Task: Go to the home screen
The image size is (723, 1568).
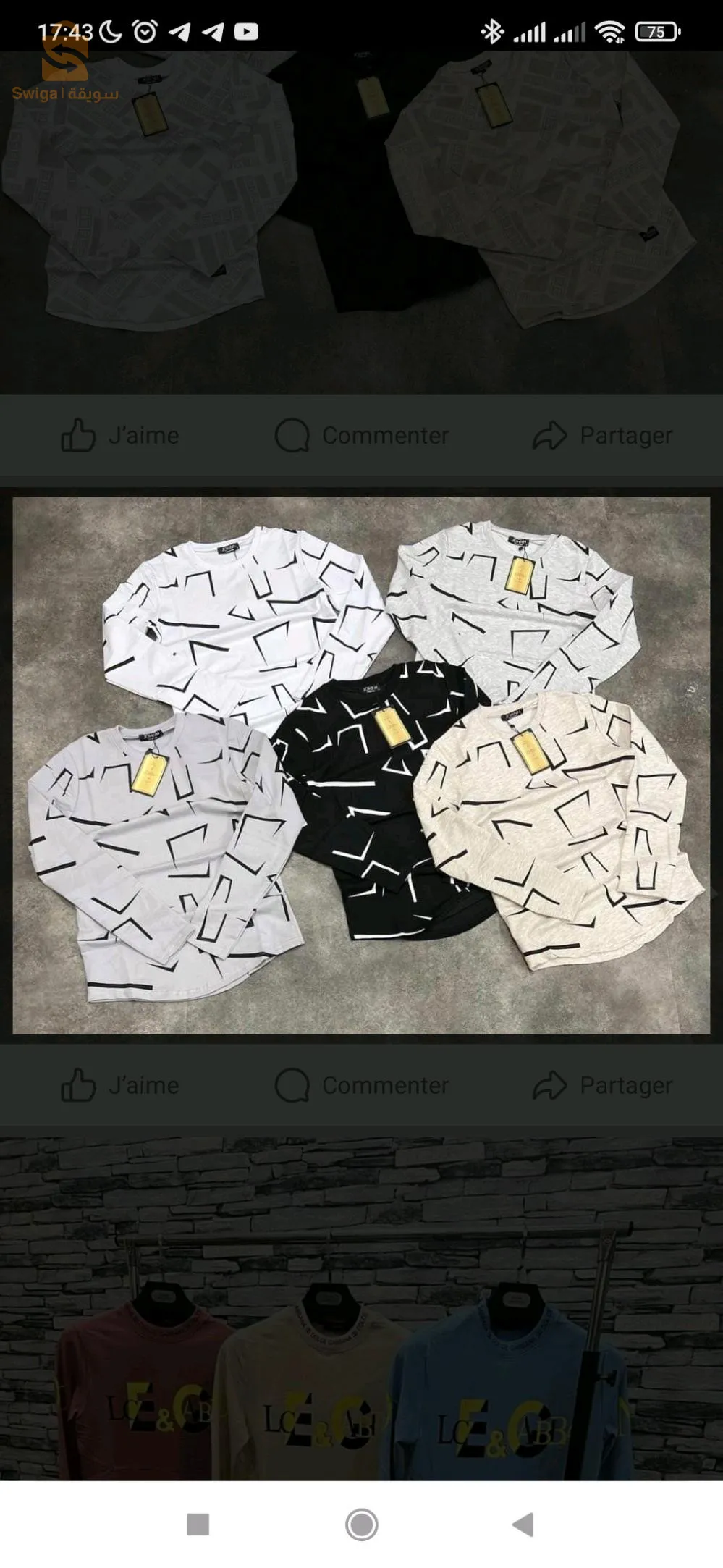Action: [x=361, y=1524]
